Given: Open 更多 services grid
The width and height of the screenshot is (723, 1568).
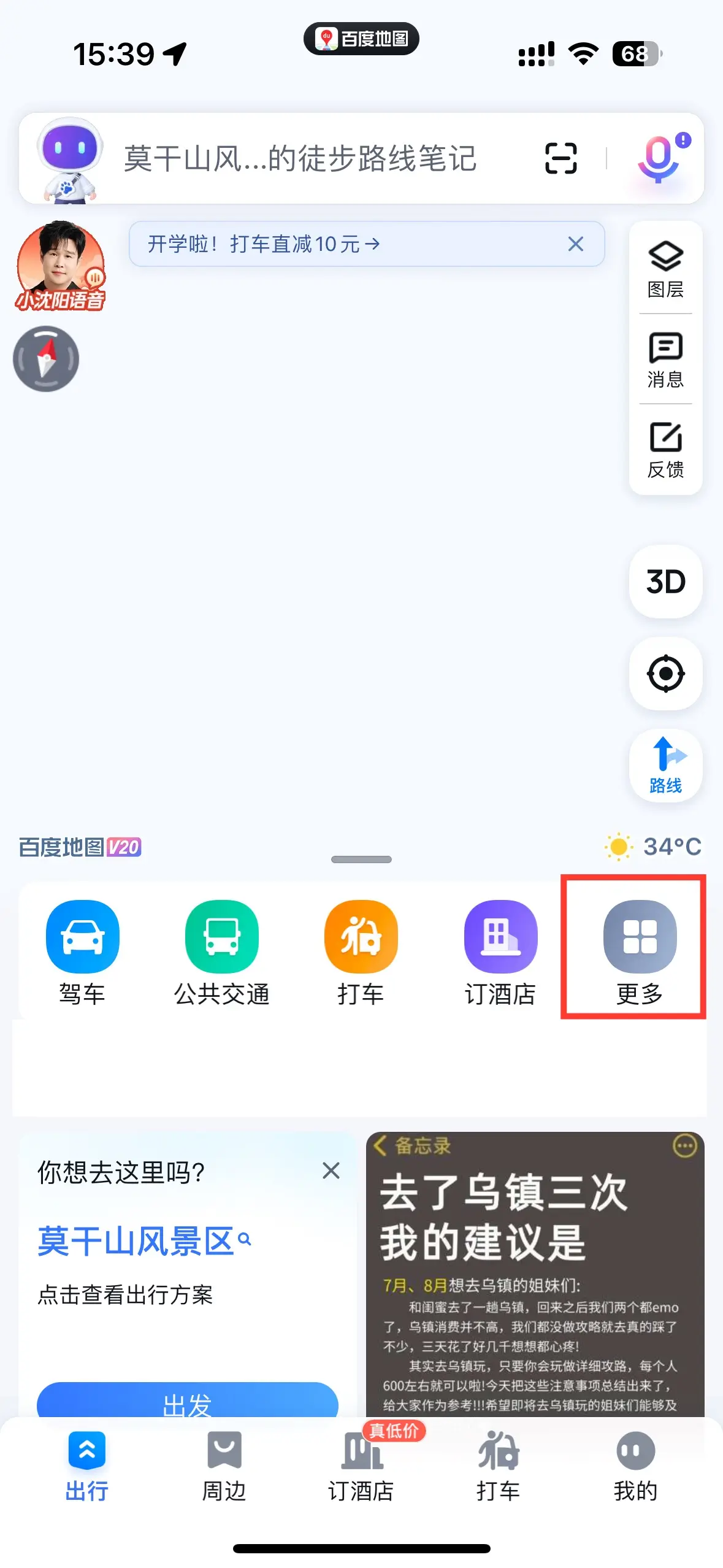Looking at the screenshot, I should click(x=640, y=951).
